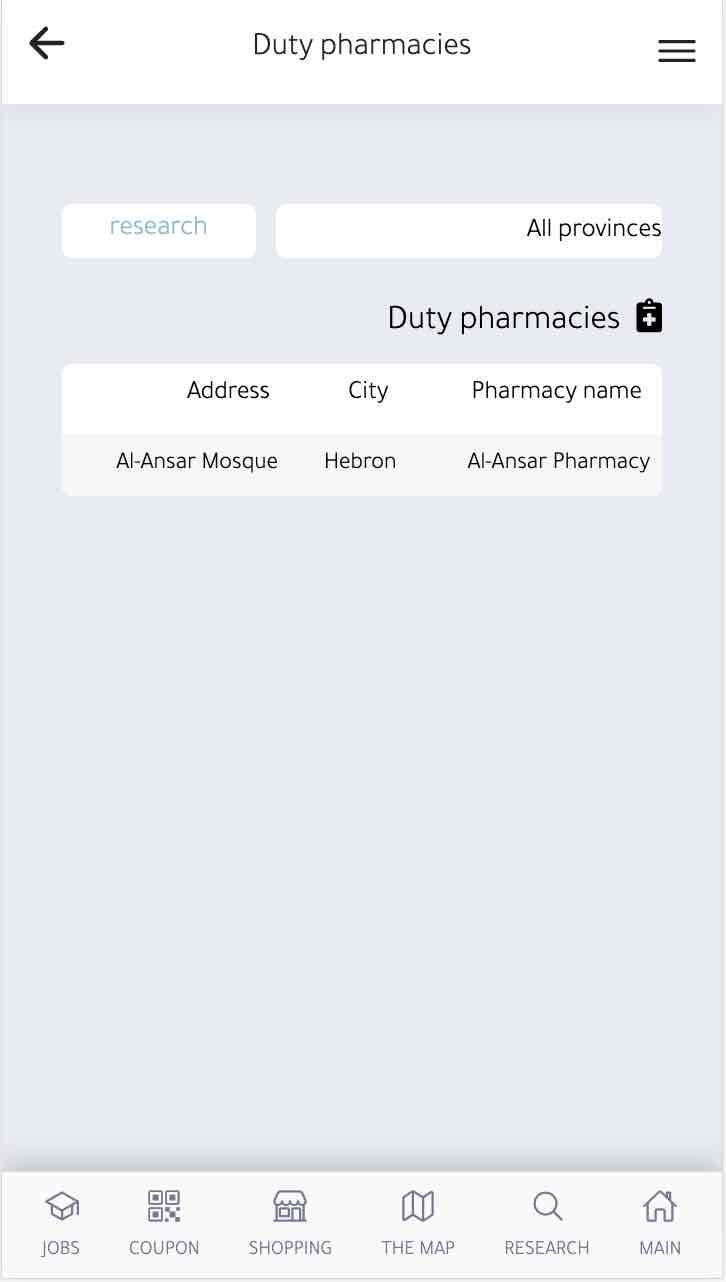The height and width of the screenshot is (1282, 726).
Task: Open The Map tab
Action: 418,1222
